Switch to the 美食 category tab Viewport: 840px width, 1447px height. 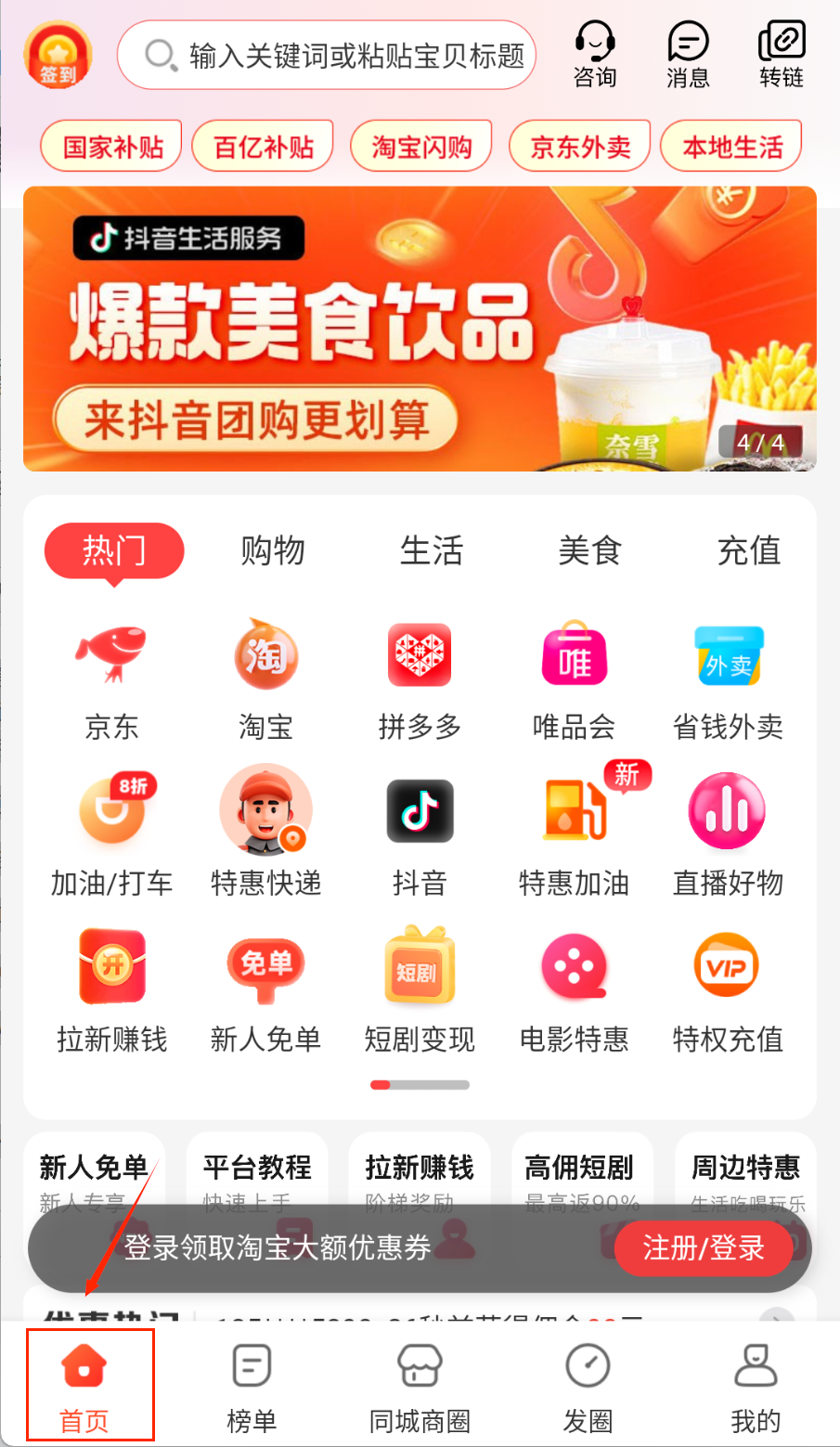coord(589,550)
